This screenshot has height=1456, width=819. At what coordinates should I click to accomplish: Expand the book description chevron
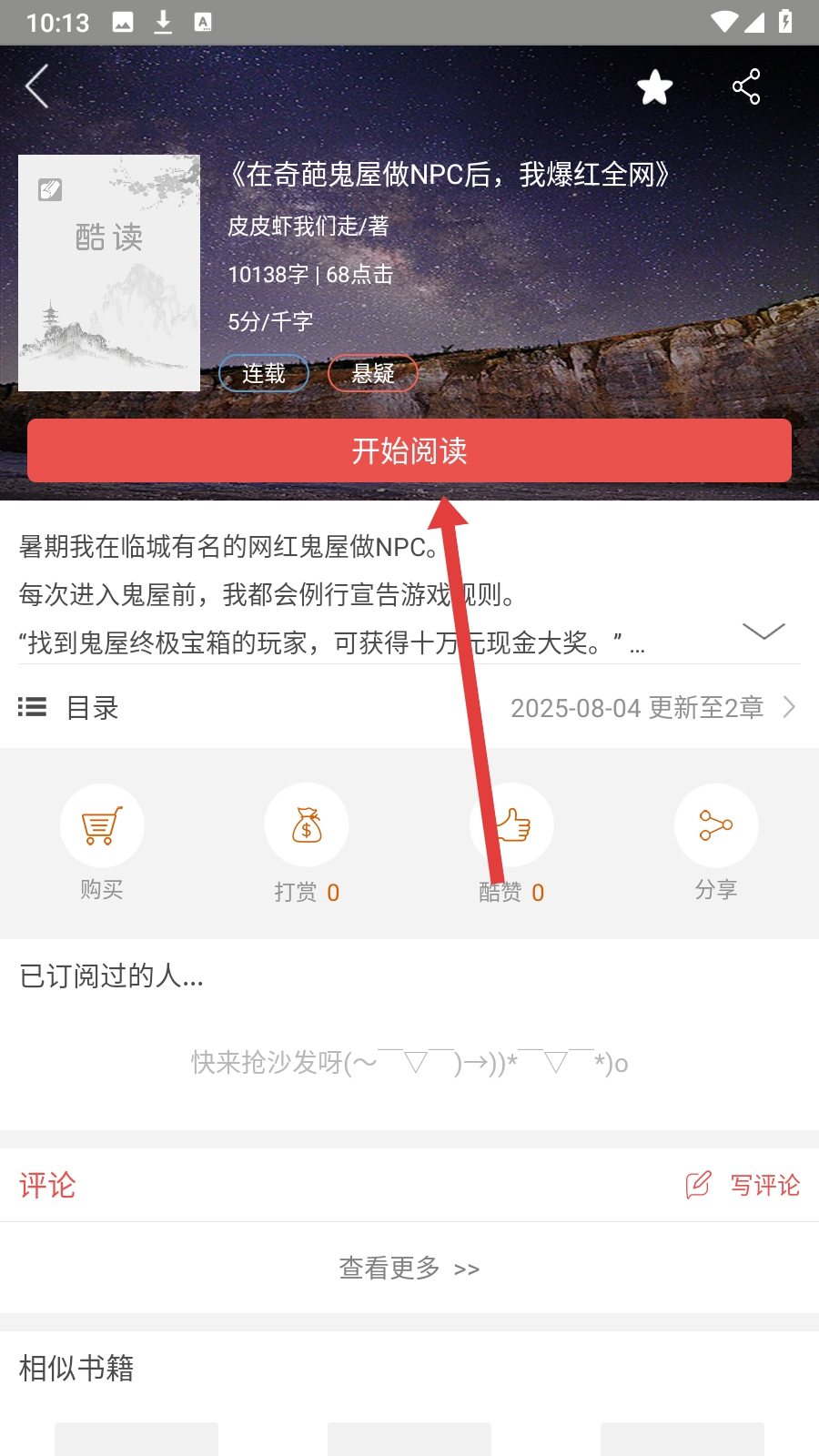tap(763, 631)
